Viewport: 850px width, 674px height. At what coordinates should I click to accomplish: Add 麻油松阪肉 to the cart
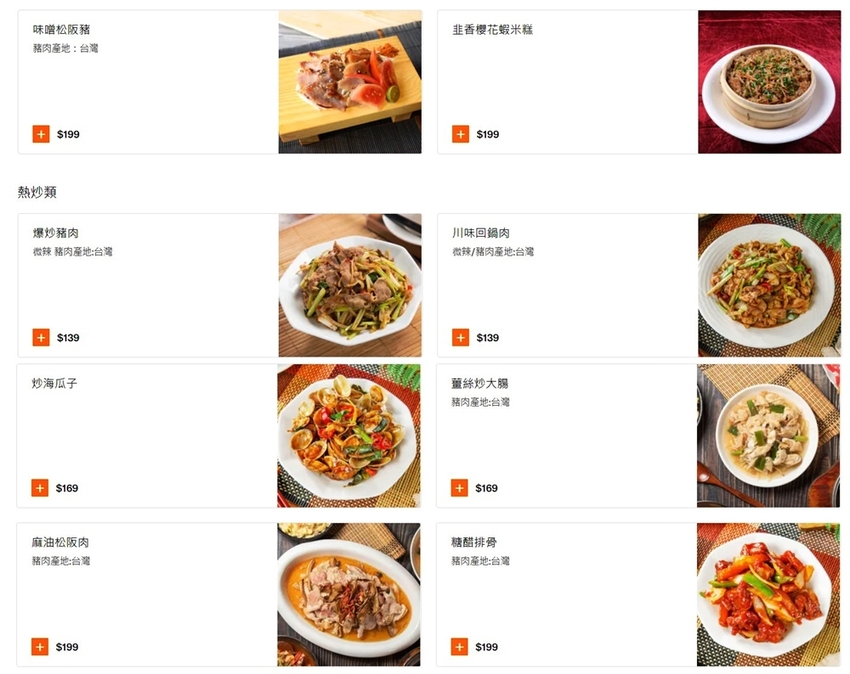(40, 647)
